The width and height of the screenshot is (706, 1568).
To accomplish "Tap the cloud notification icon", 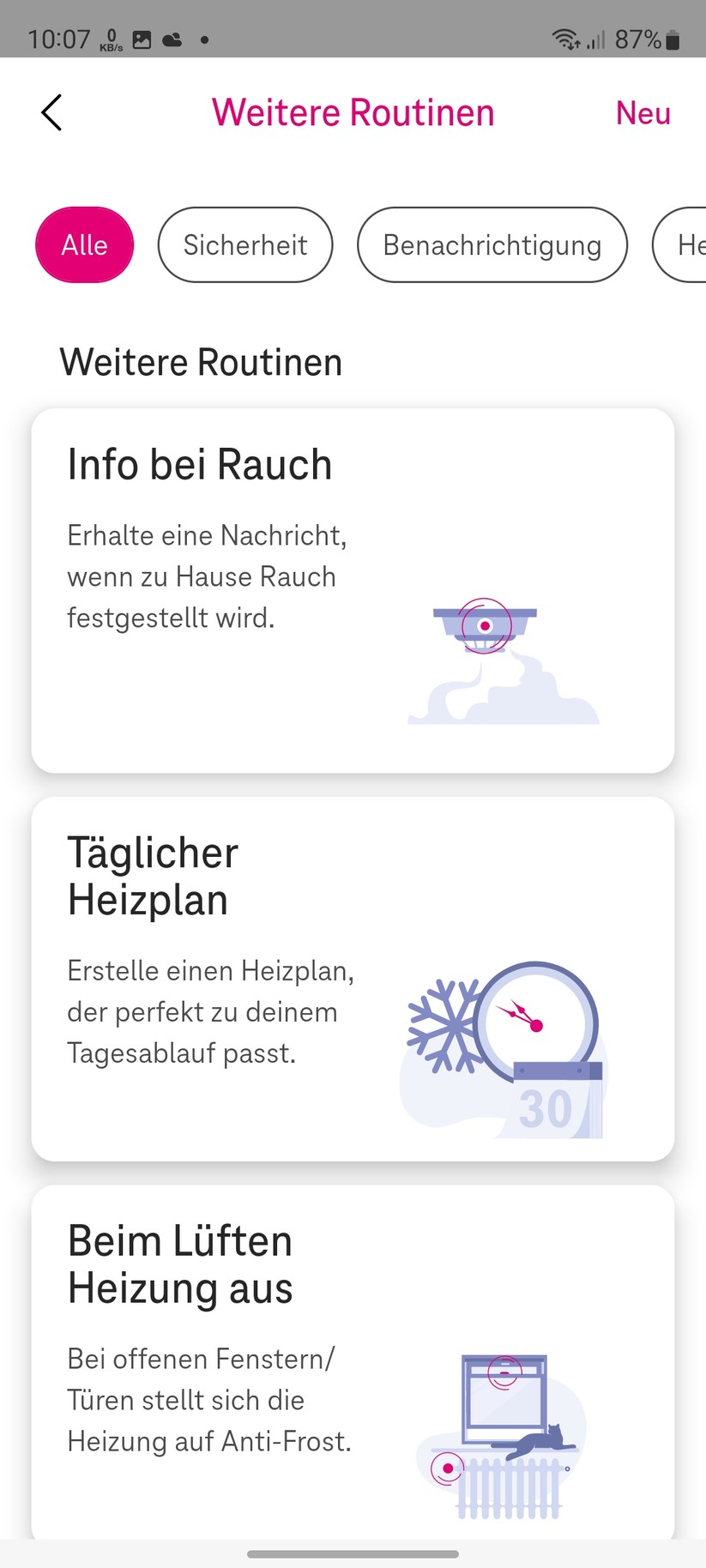I will point(172,38).
